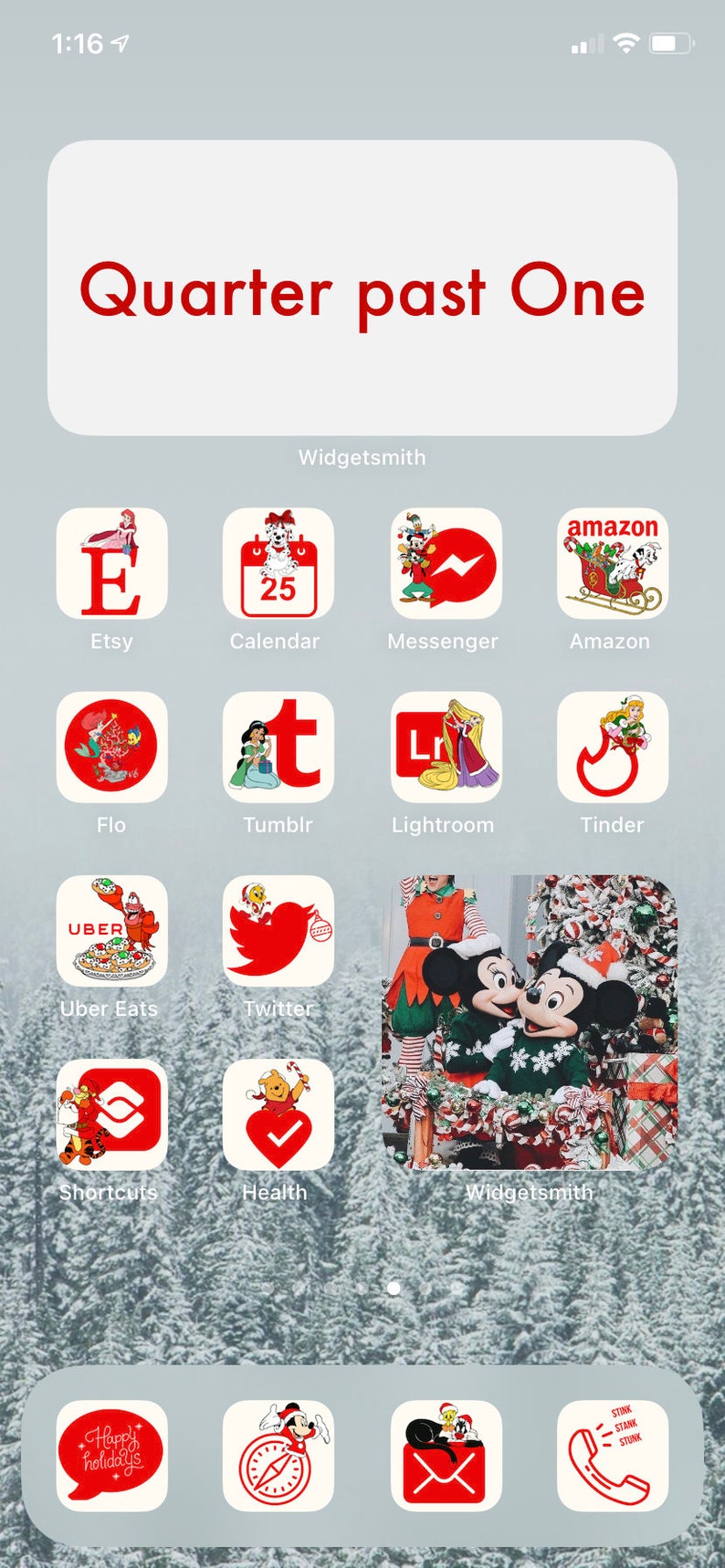Open Uber Eats
Viewport: 725px width, 1568px height.
(x=111, y=931)
